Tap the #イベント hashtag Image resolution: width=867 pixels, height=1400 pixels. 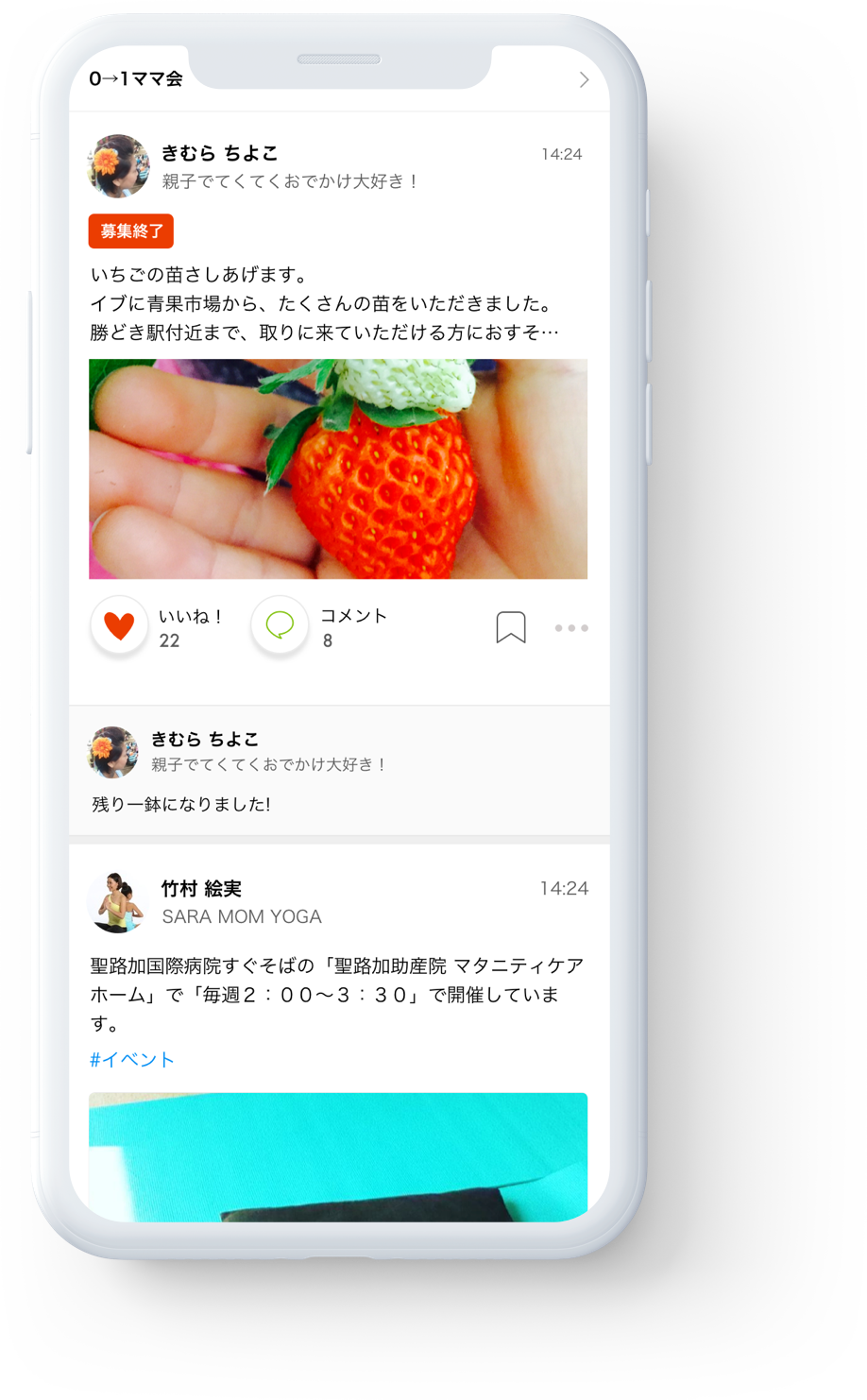pos(132,1060)
